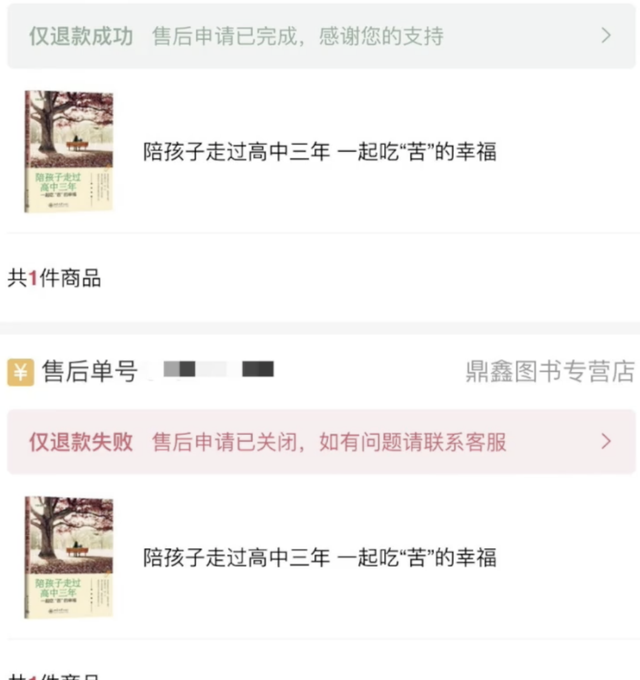Open the 仅退款成功 refund status details

(x=320, y=36)
